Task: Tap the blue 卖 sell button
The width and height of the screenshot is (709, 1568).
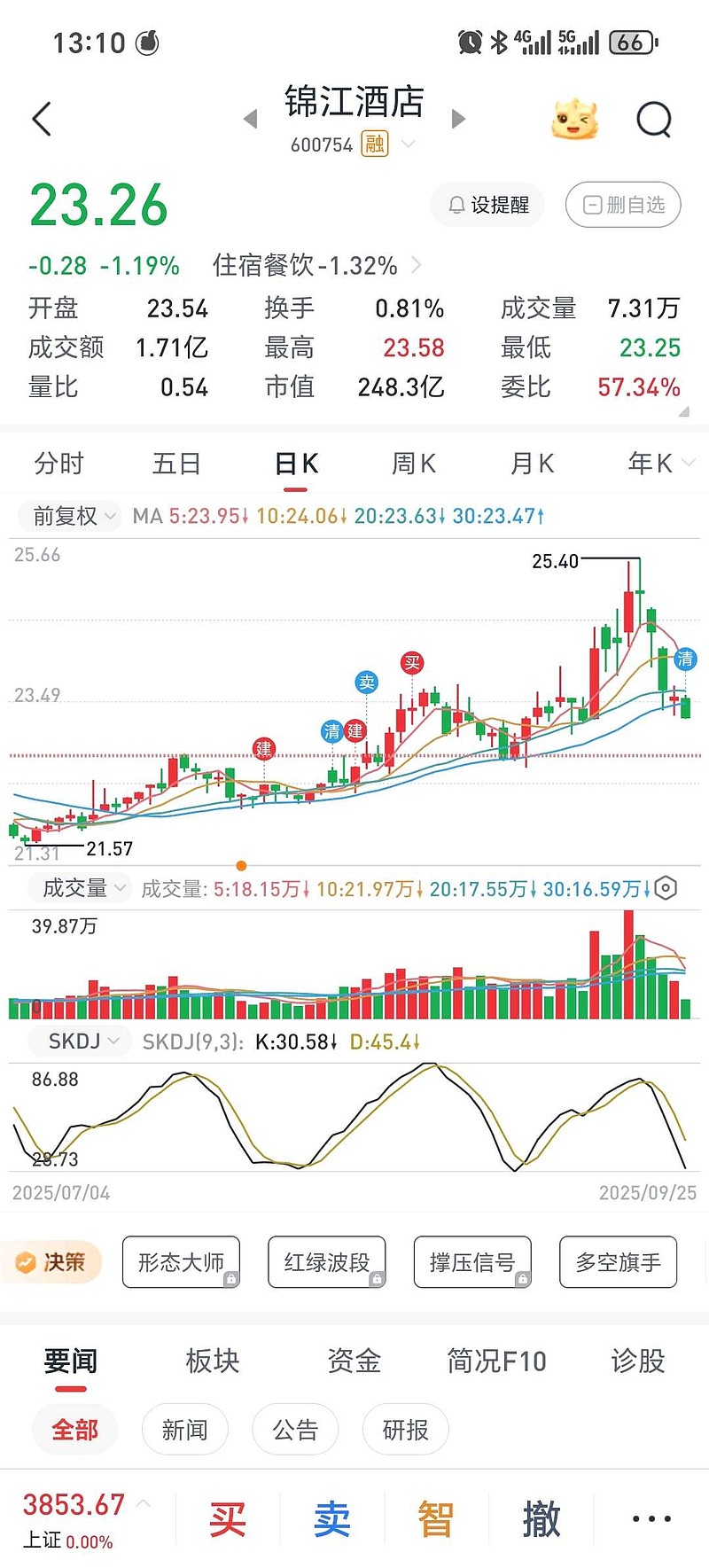Action: click(x=332, y=1519)
